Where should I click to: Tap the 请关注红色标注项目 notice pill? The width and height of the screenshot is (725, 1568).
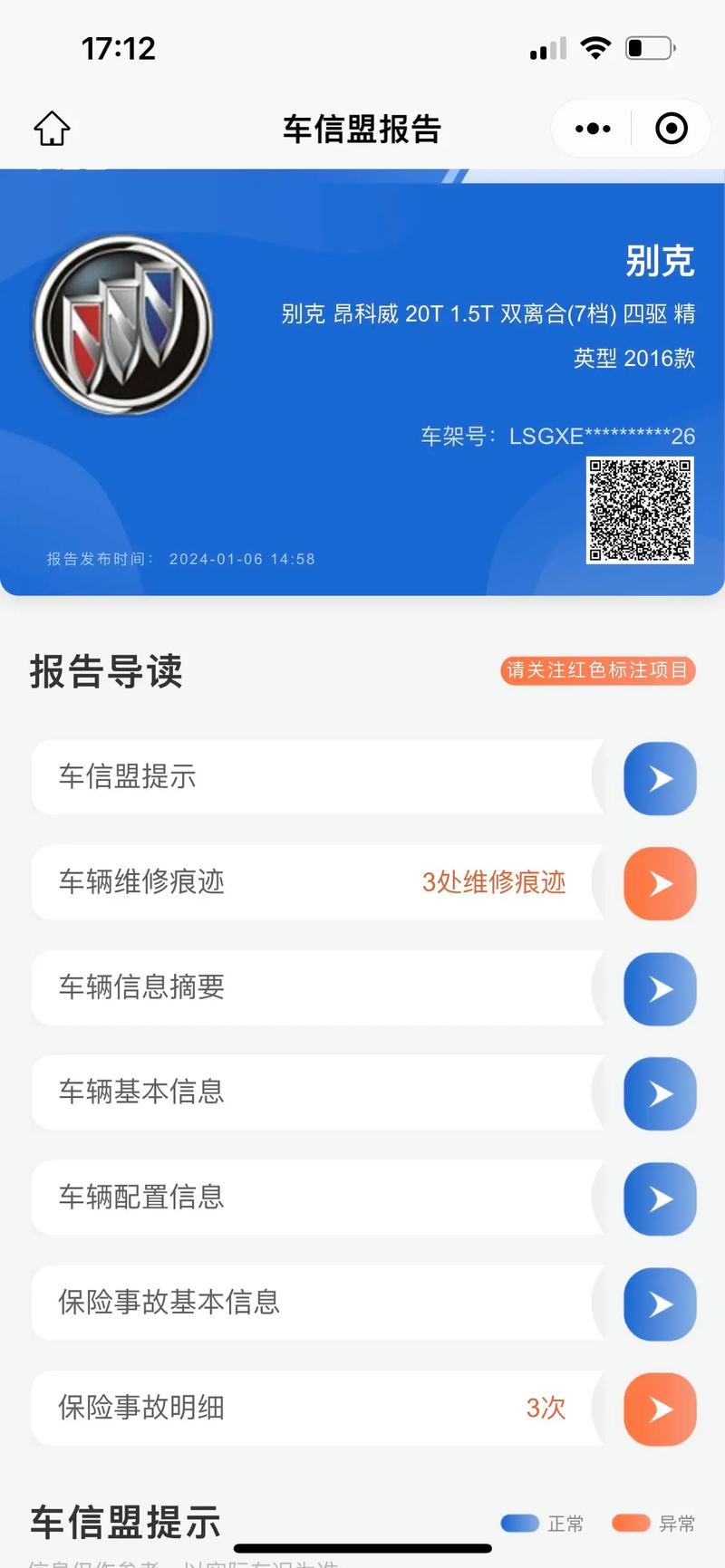597,670
